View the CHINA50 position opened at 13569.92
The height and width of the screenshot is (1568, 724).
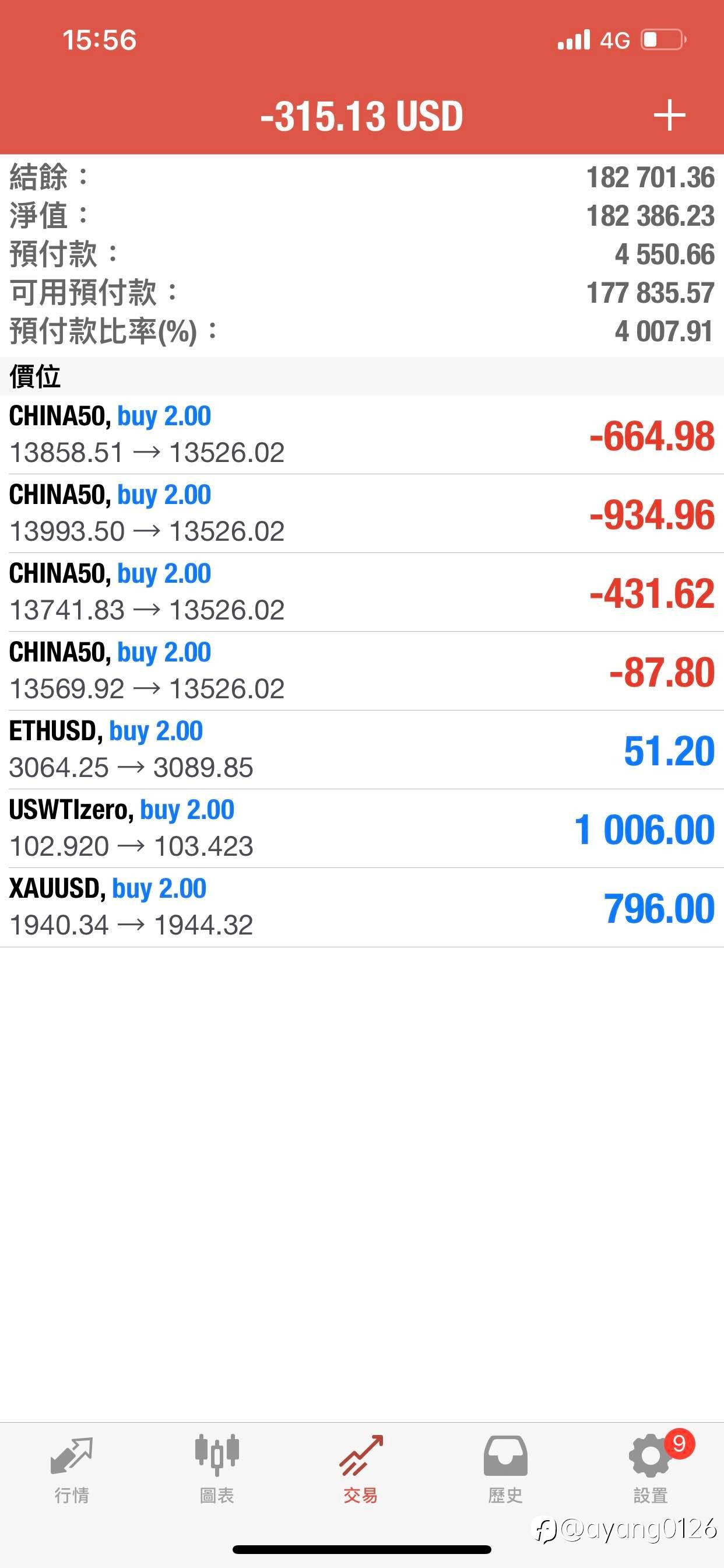click(x=362, y=671)
